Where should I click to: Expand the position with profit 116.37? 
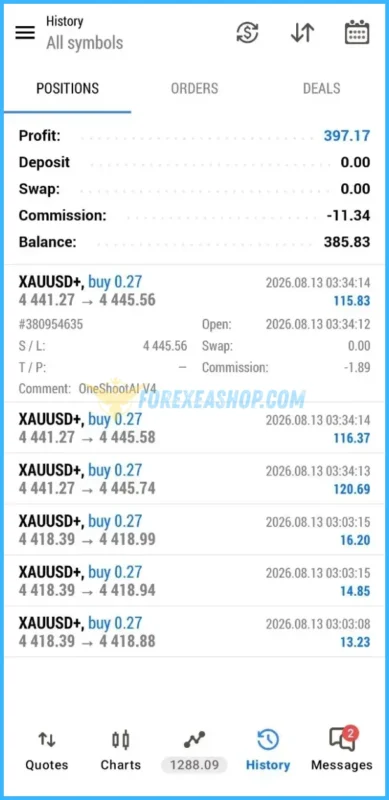click(x=194, y=428)
